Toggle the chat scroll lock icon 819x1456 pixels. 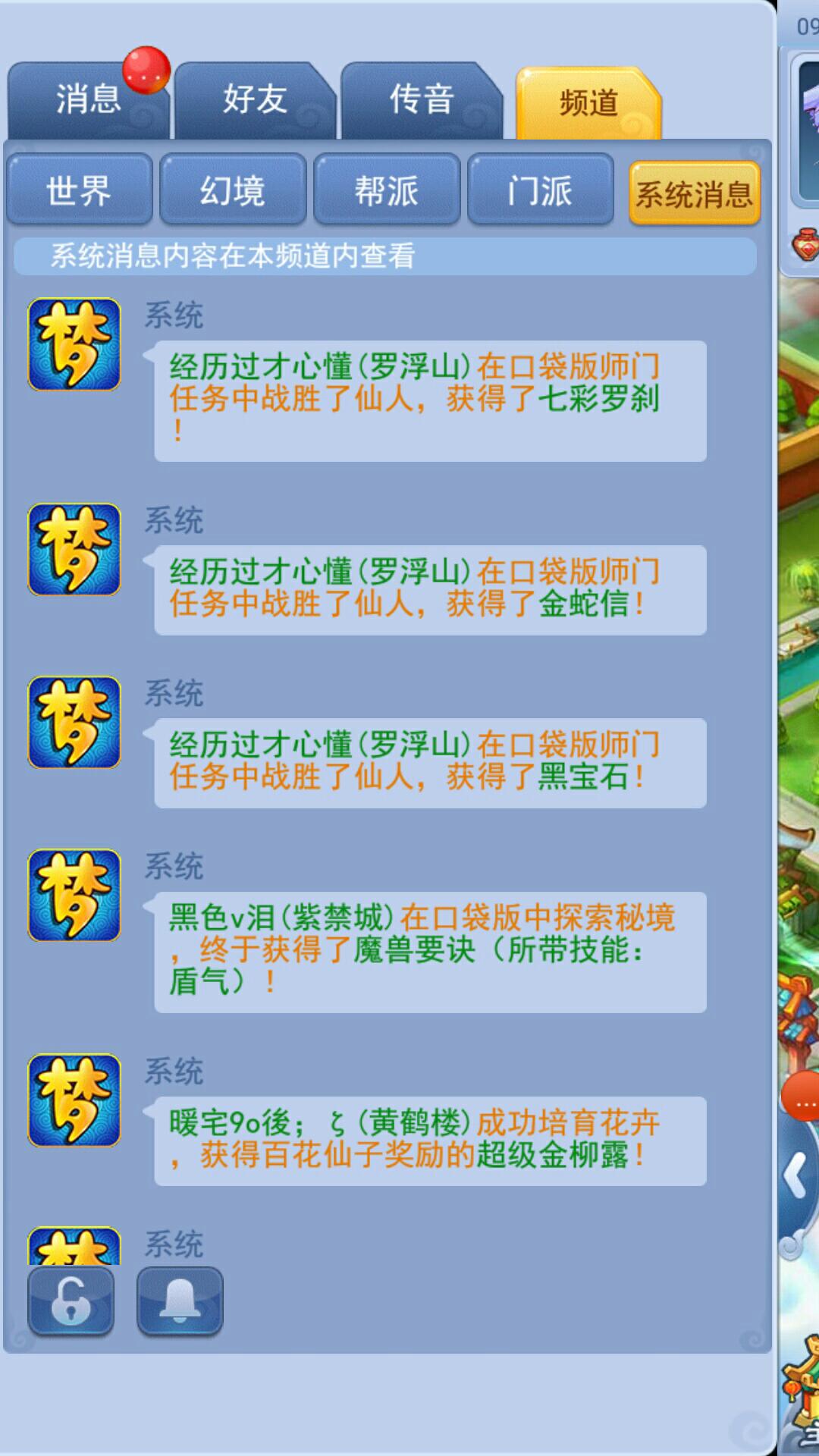71,1301
